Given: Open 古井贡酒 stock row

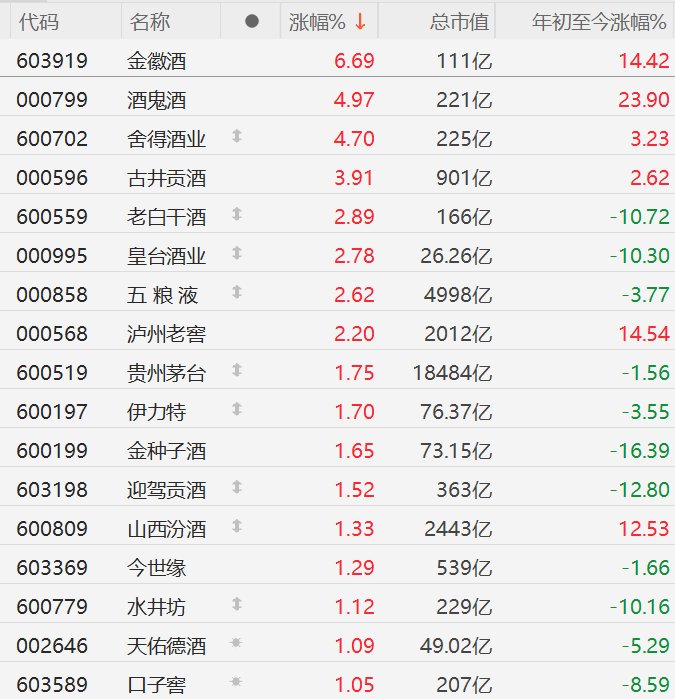Looking at the screenshot, I should point(167,178).
